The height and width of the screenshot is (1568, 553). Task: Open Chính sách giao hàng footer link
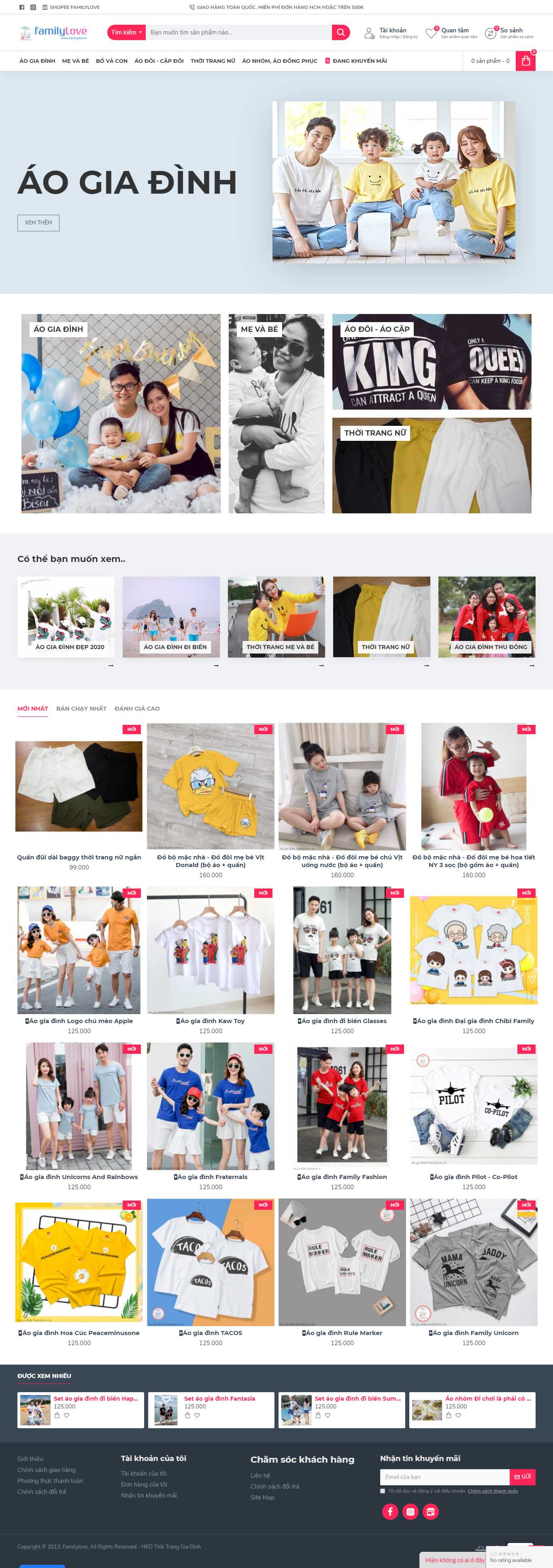46,1470
